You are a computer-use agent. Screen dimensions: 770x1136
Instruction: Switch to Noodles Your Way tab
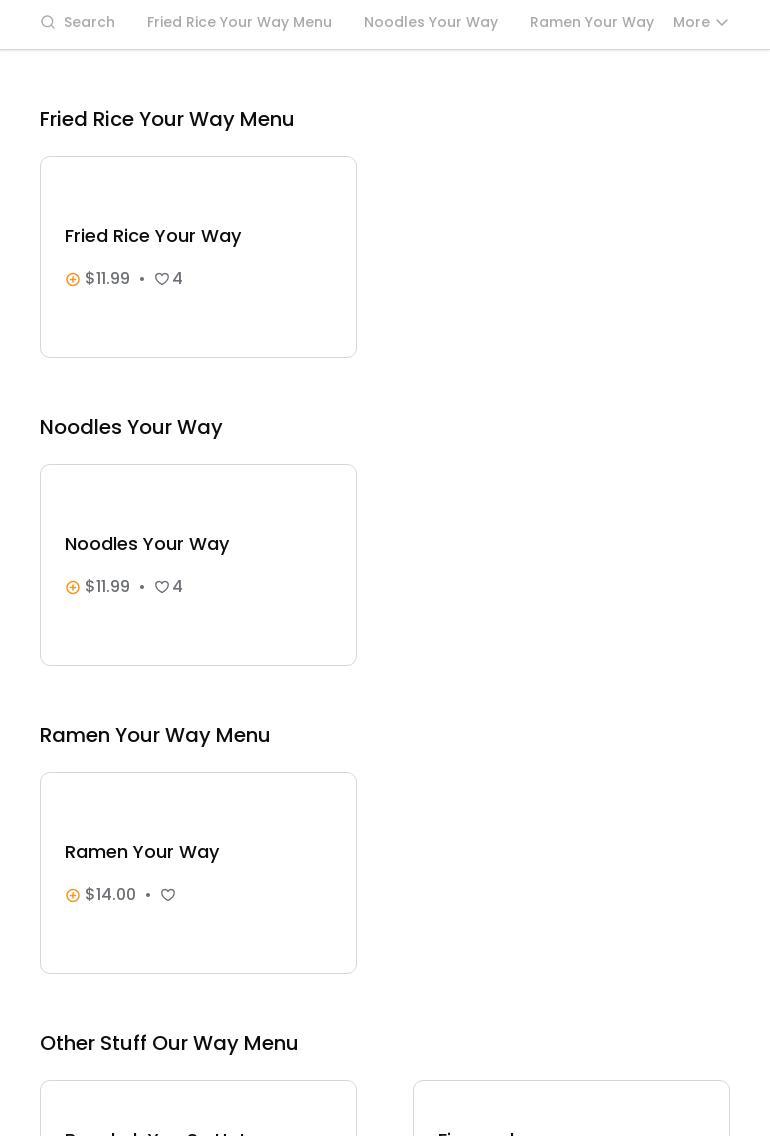point(430,22)
